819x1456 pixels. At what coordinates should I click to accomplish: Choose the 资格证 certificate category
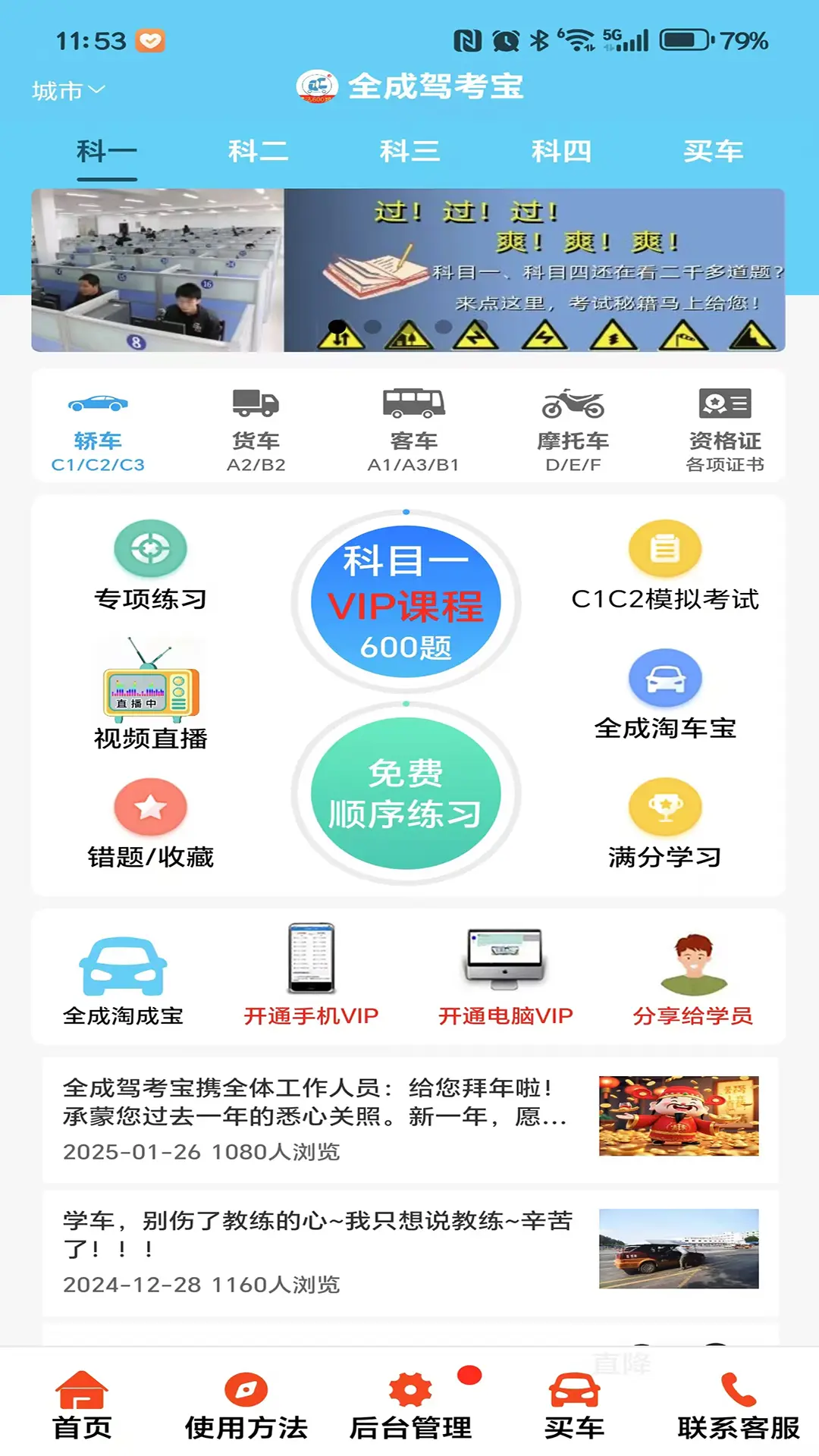coord(724,428)
